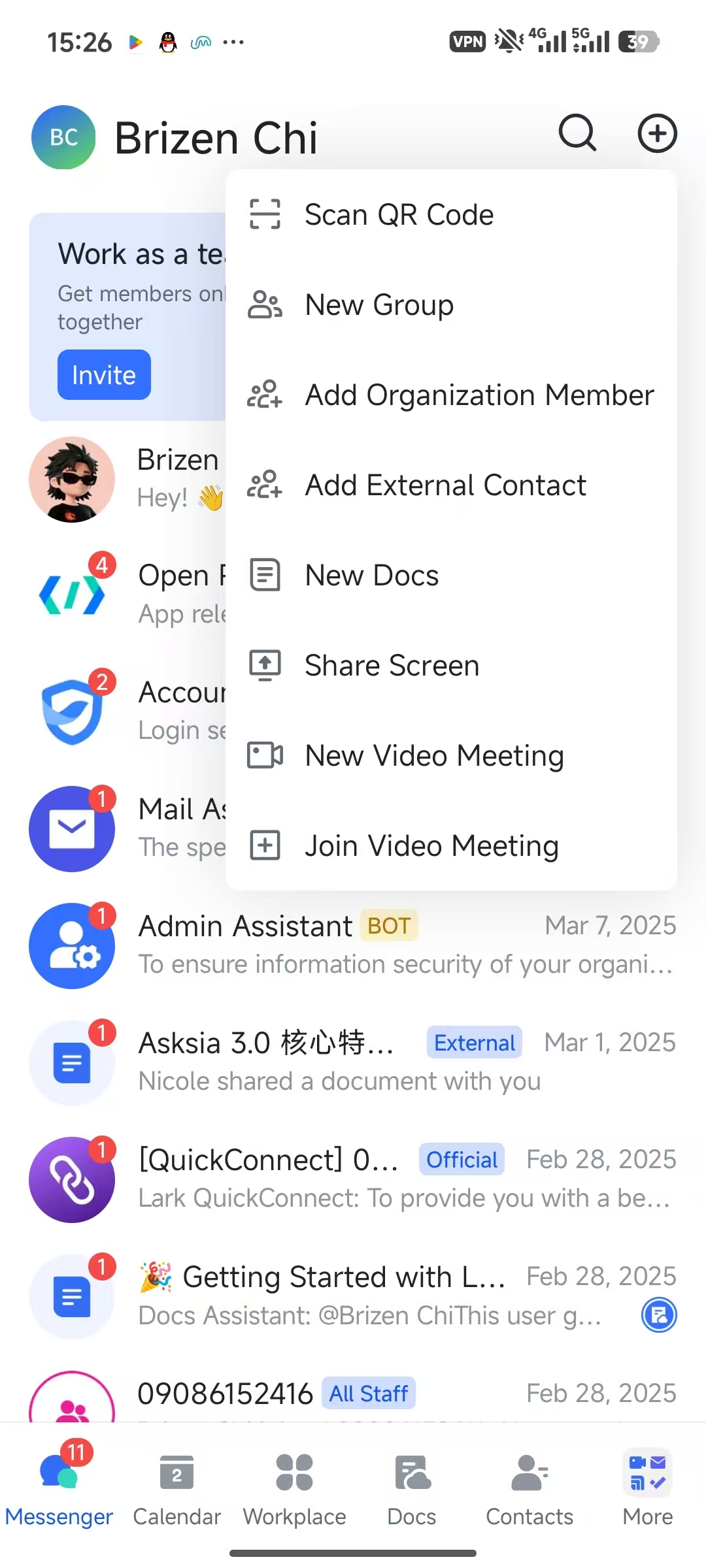Image resolution: width=706 pixels, height=1568 pixels.
Task: Start a New Video Meeting
Action: click(434, 756)
